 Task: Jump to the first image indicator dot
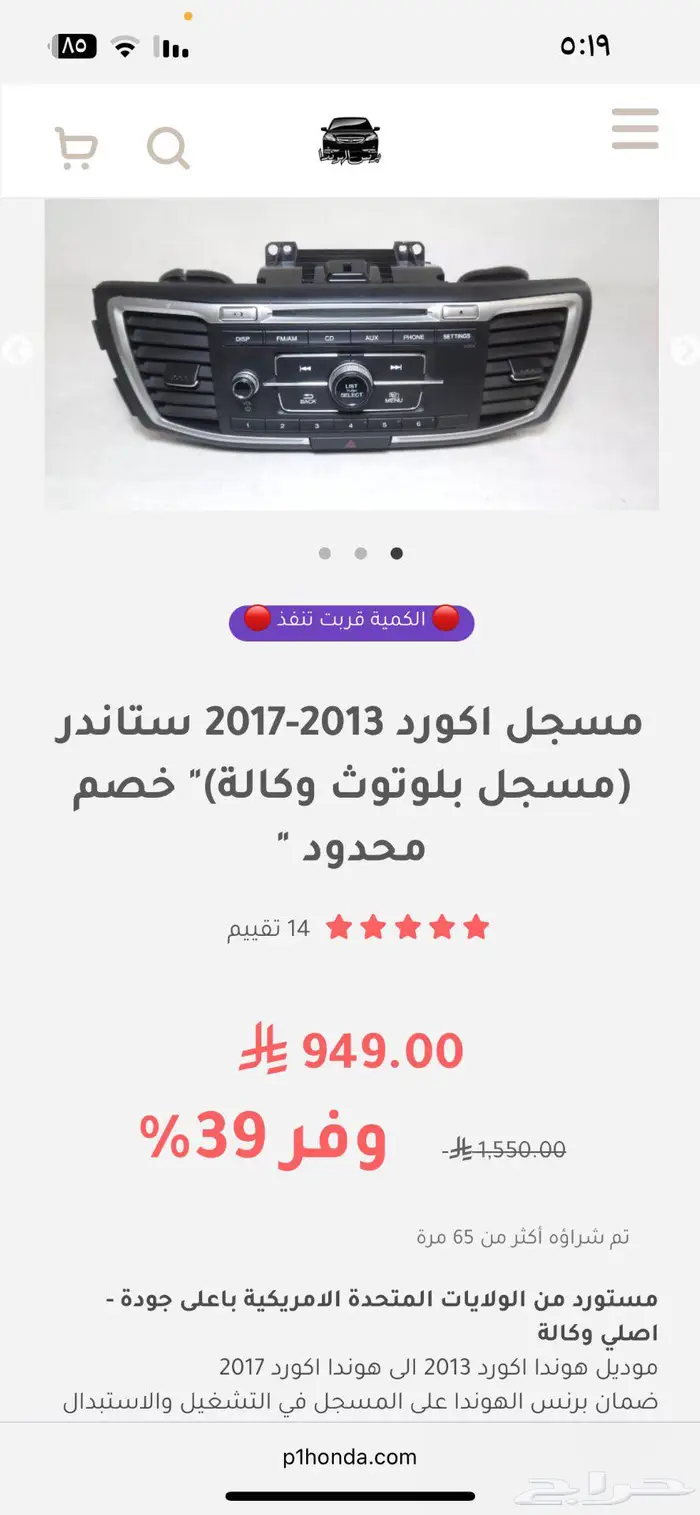coord(324,553)
